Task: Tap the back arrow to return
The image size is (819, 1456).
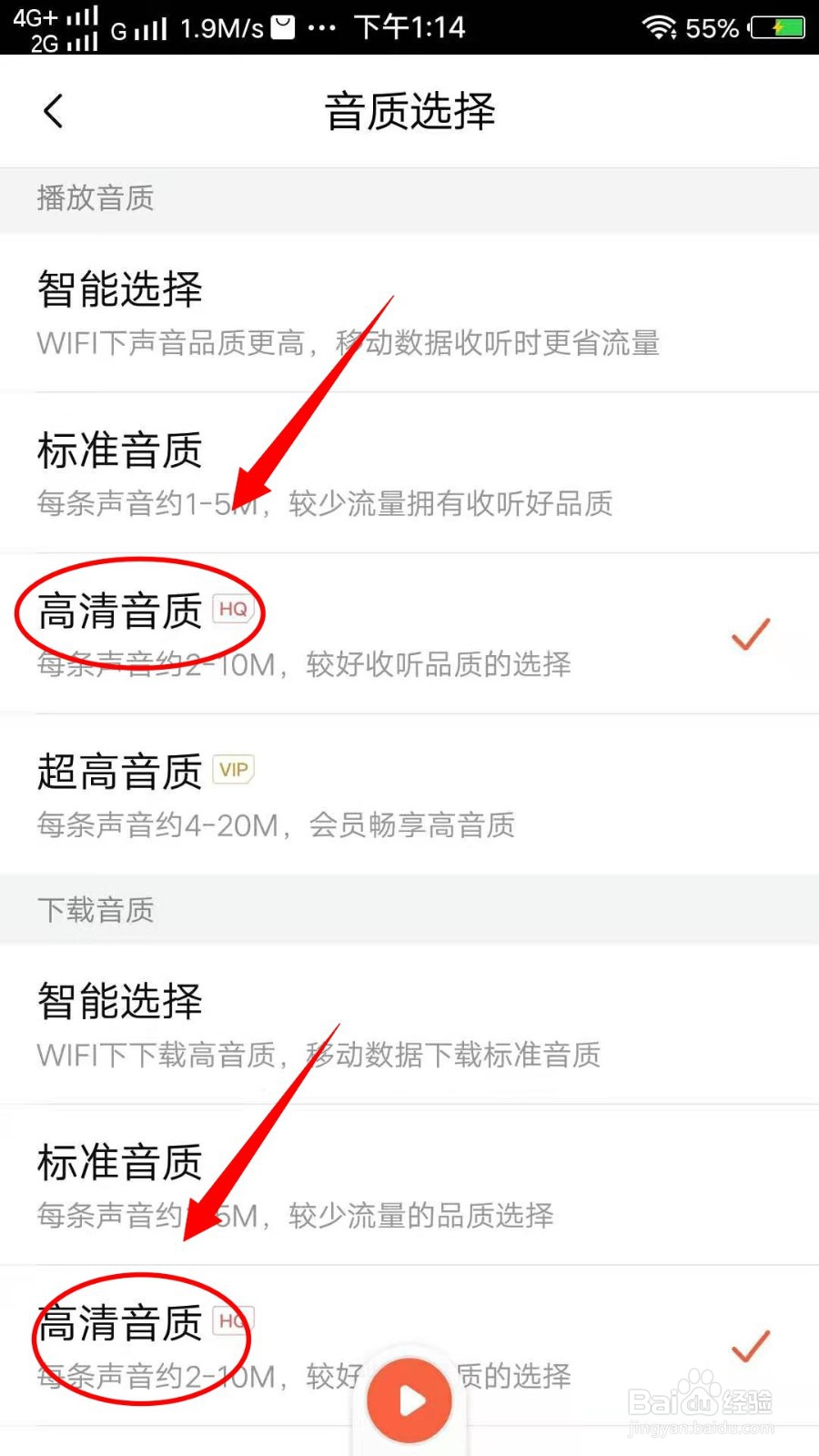Action: click(52, 111)
